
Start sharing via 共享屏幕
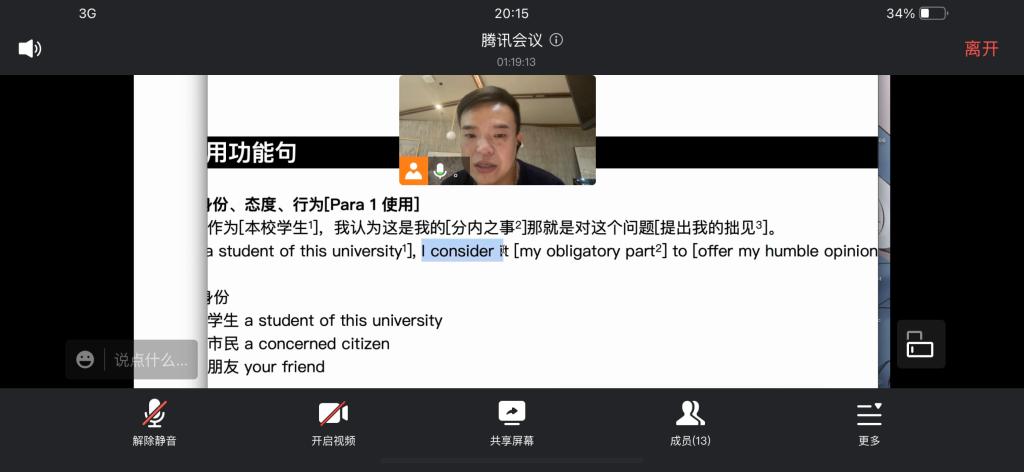[511, 421]
